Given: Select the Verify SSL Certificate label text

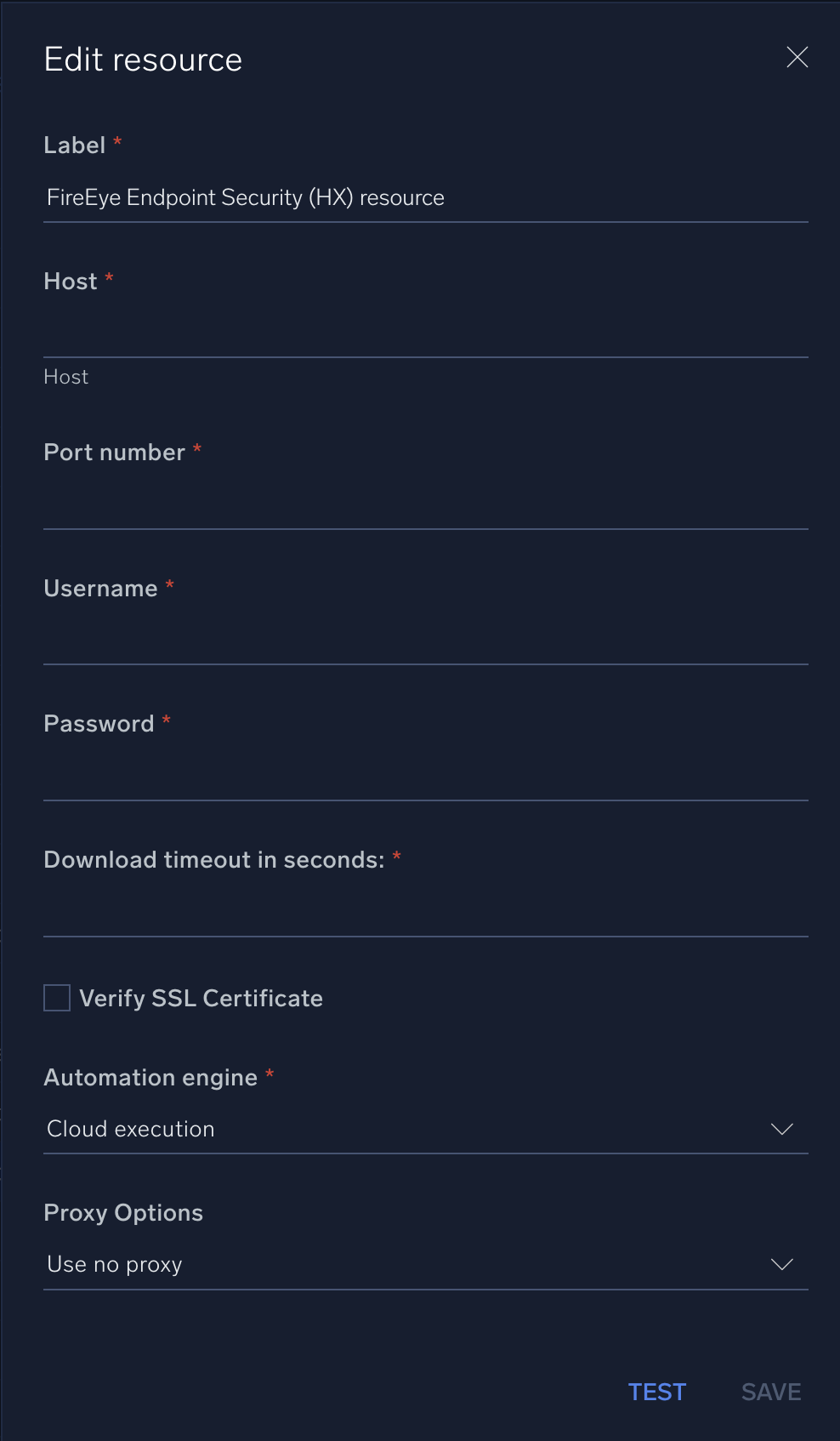Looking at the screenshot, I should click(x=201, y=997).
